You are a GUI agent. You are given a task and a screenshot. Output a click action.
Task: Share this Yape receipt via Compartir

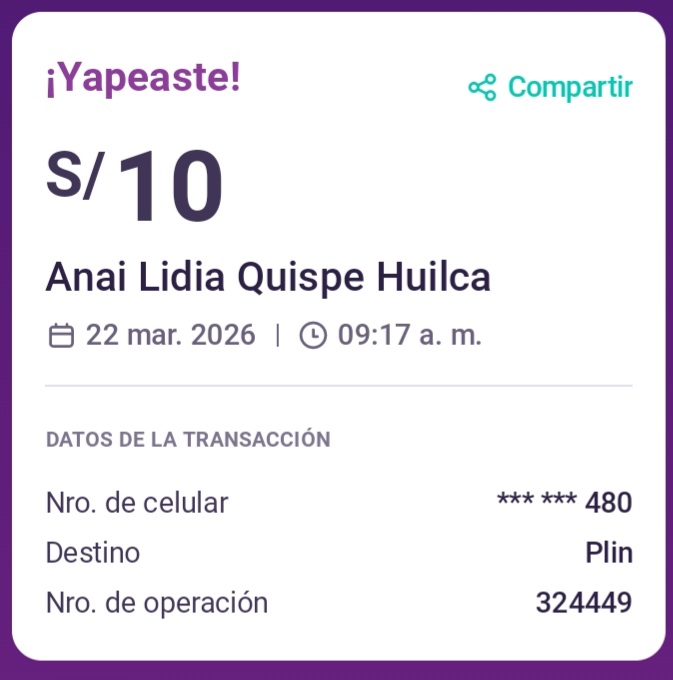[x=551, y=88]
